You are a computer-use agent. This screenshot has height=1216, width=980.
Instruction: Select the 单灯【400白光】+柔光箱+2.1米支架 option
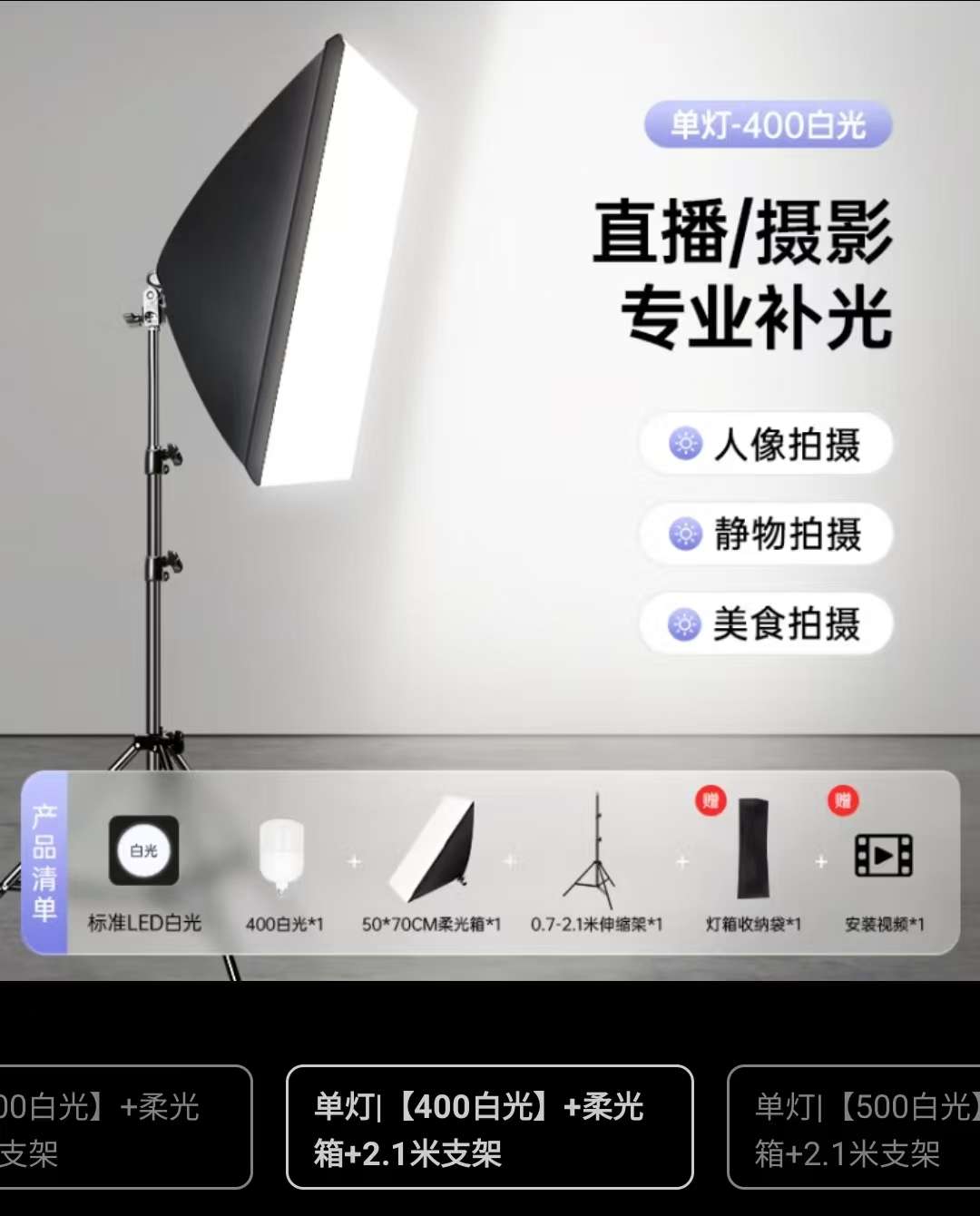click(x=490, y=1128)
